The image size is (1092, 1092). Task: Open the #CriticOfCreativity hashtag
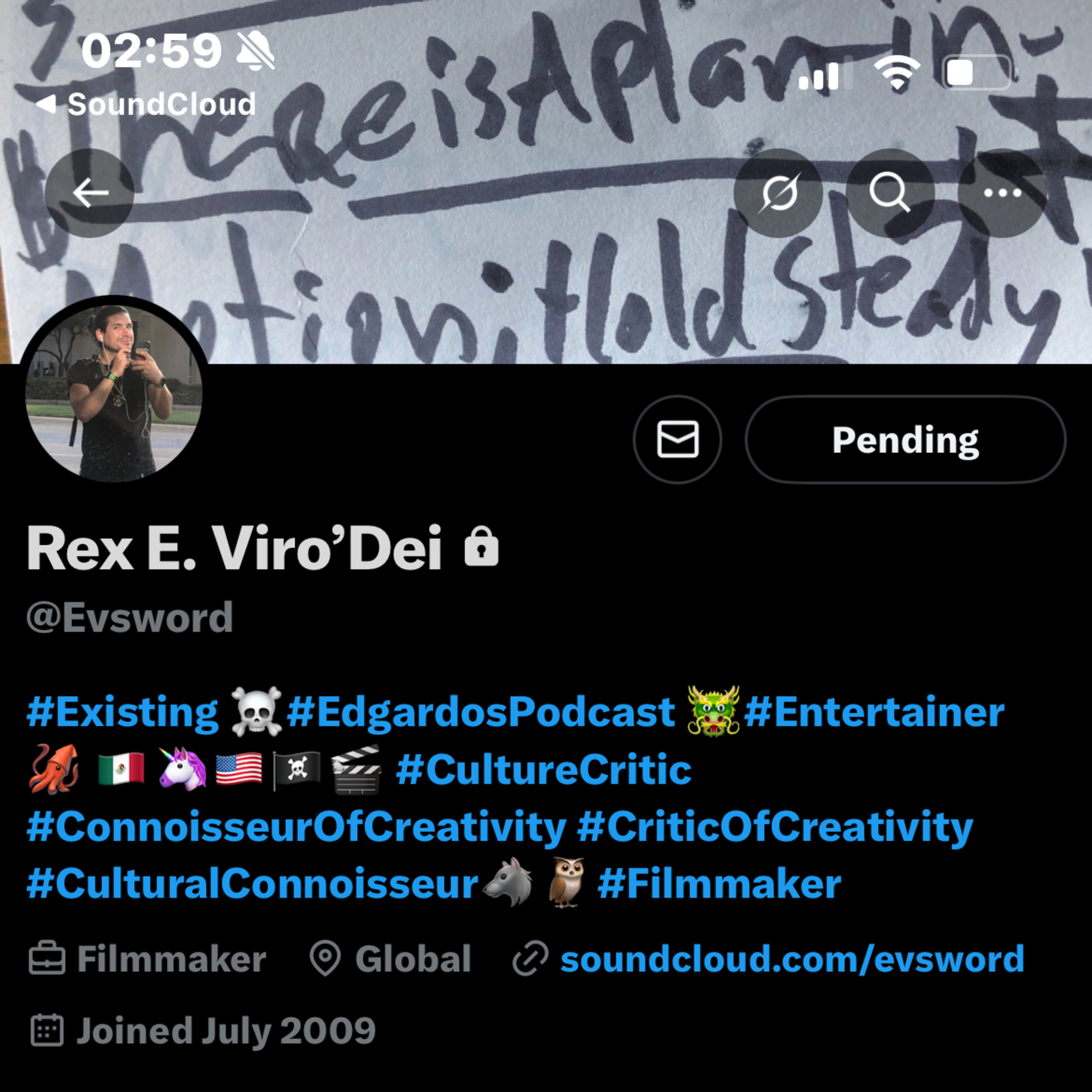click(x=775, y=827)
